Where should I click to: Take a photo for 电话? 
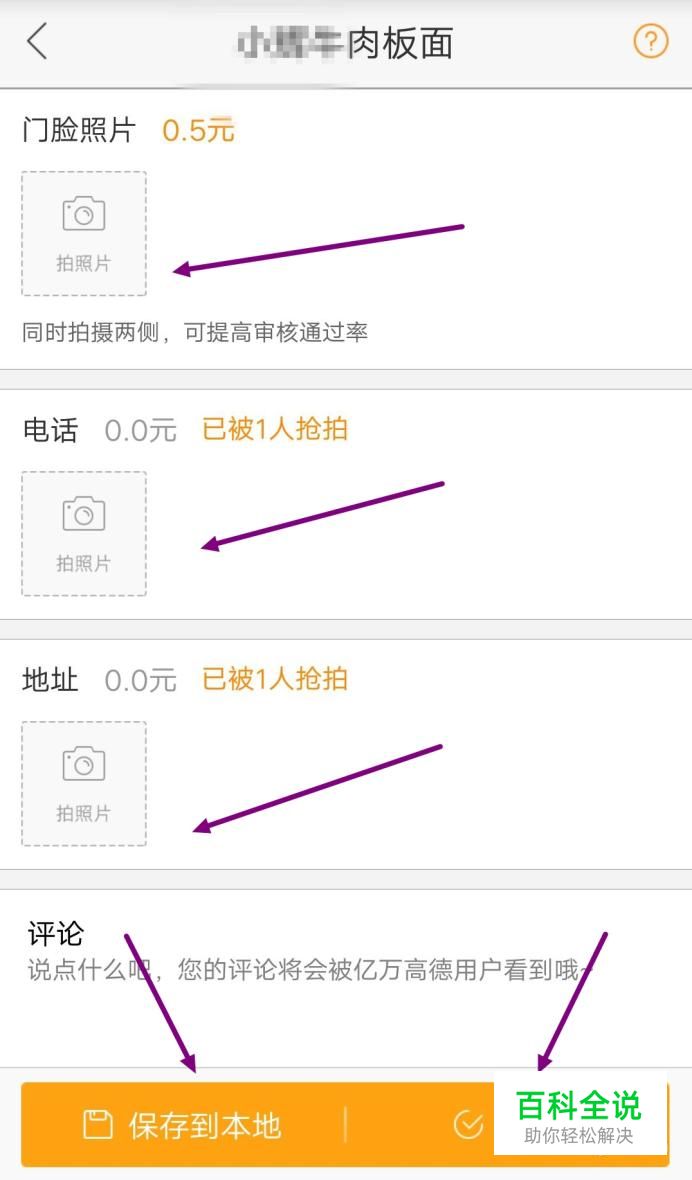83,534
